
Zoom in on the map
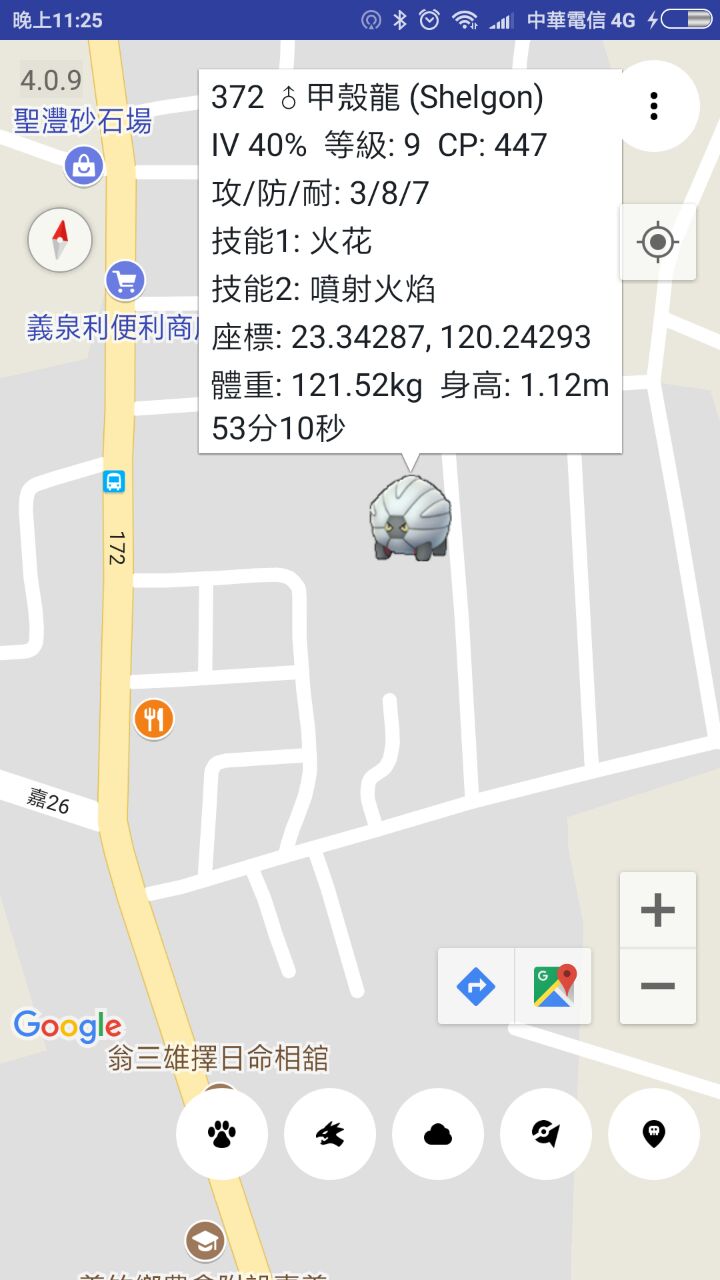click(x=657, y=910)
